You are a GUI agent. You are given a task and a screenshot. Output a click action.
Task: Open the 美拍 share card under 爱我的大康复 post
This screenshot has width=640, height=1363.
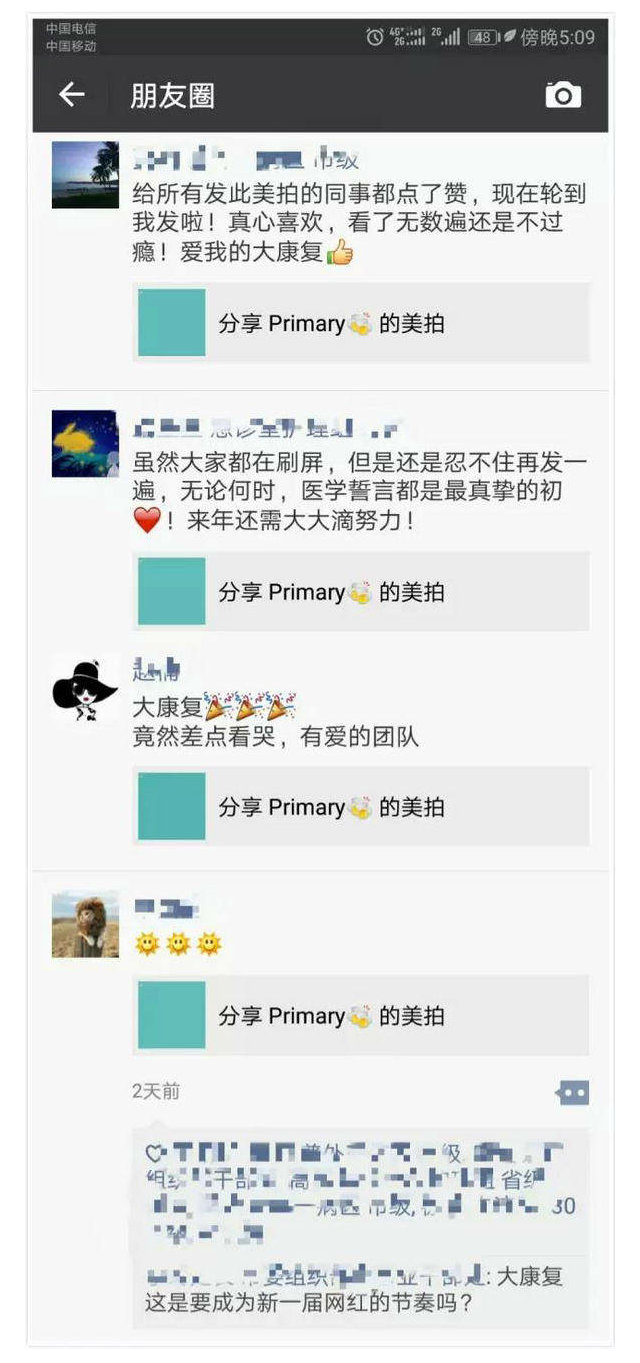click(361, 323)
